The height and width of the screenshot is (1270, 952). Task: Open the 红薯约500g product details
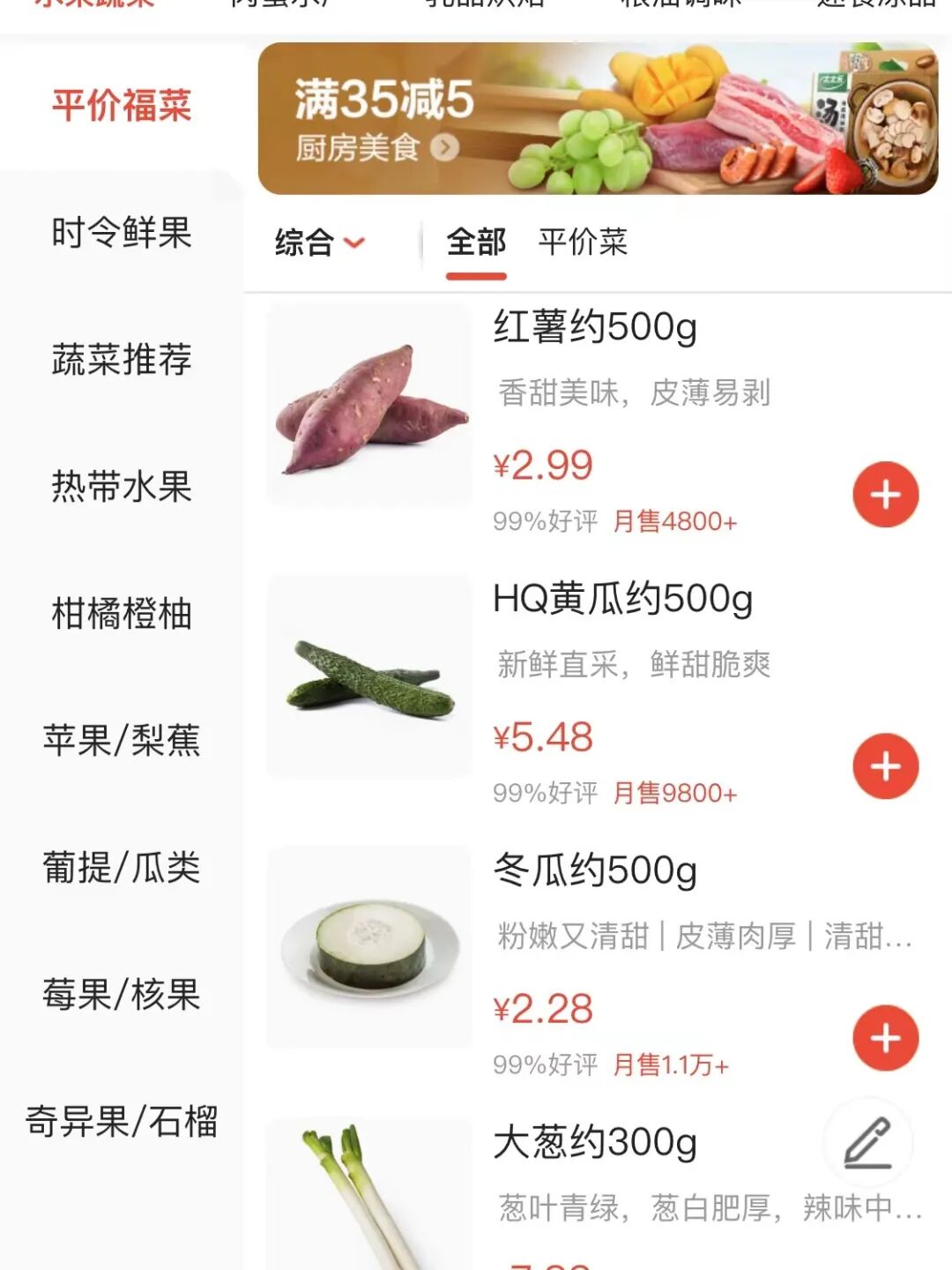[595, 328]
